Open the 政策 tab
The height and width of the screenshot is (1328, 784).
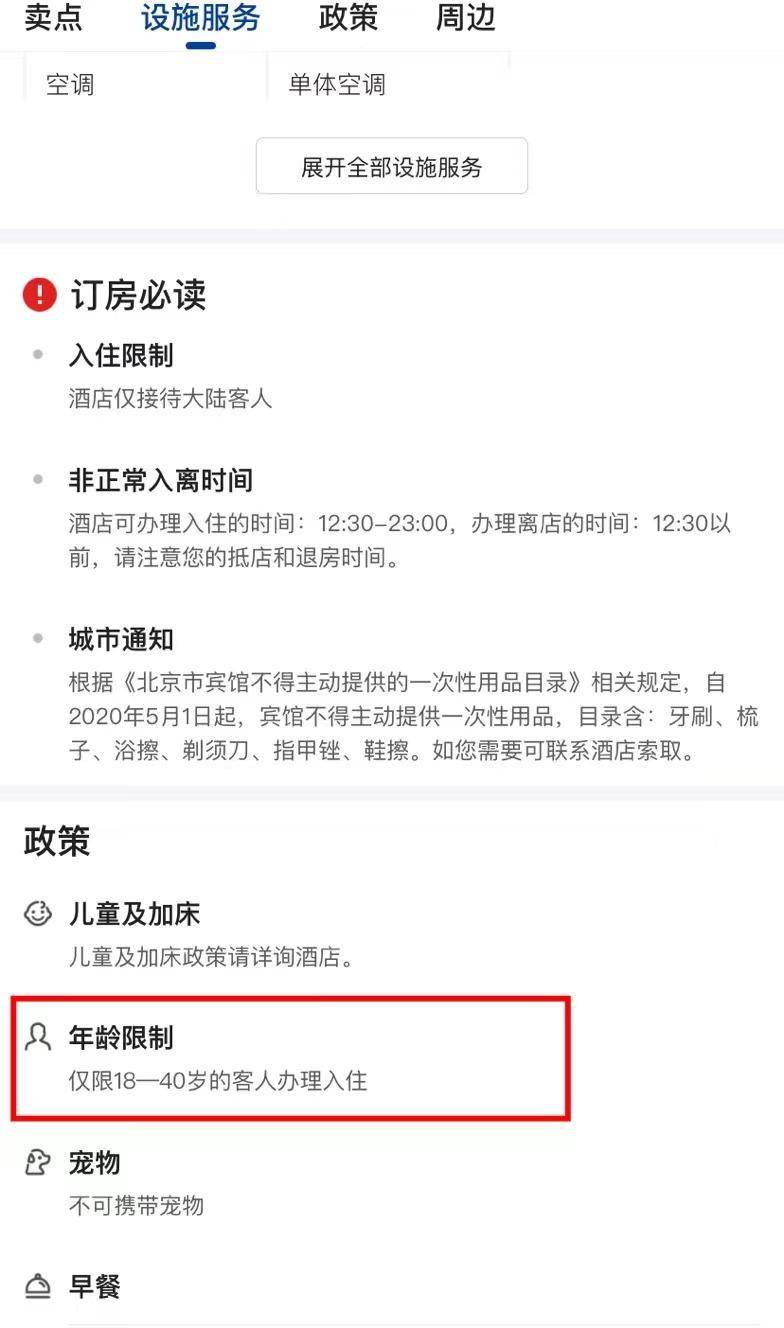point(348,17)
